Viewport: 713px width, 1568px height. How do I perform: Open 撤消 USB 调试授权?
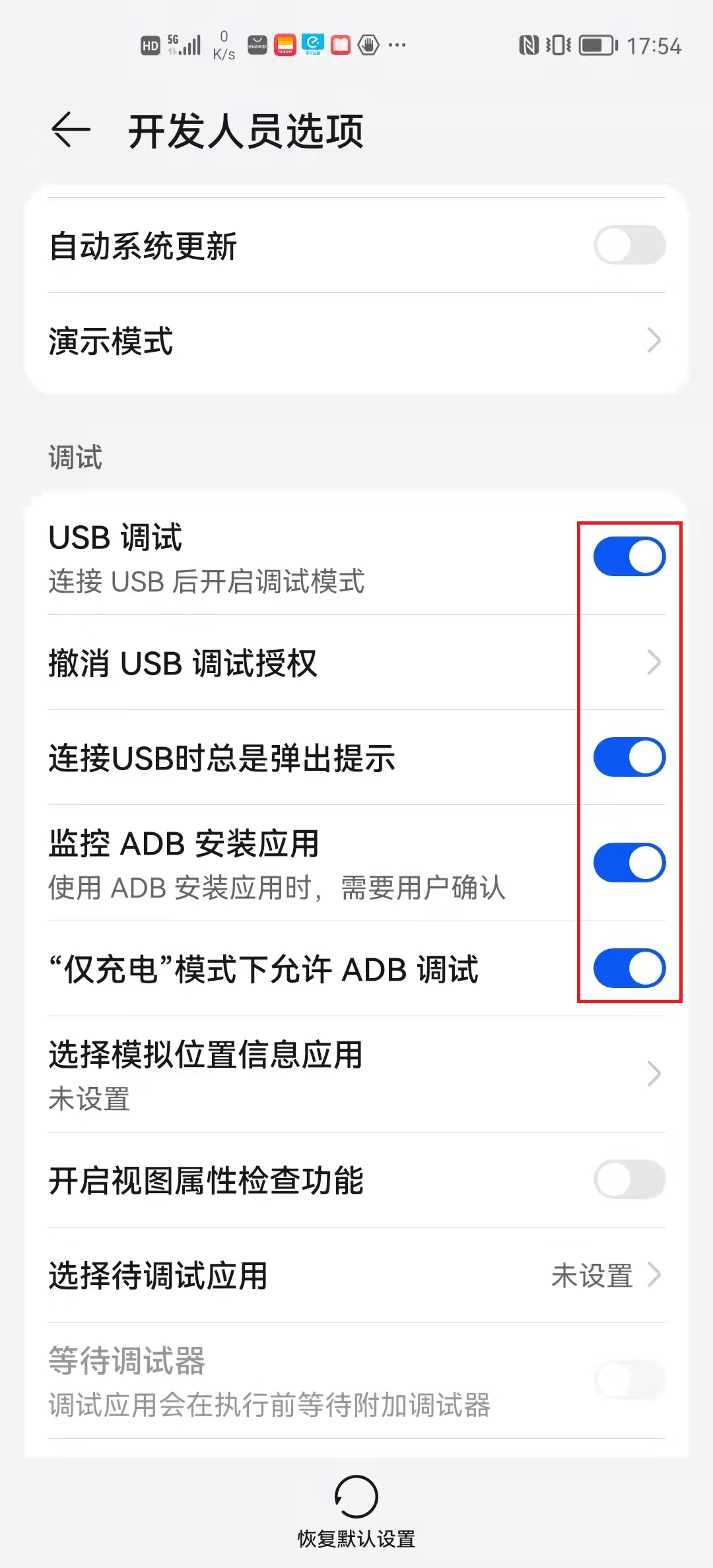[356, 663]
